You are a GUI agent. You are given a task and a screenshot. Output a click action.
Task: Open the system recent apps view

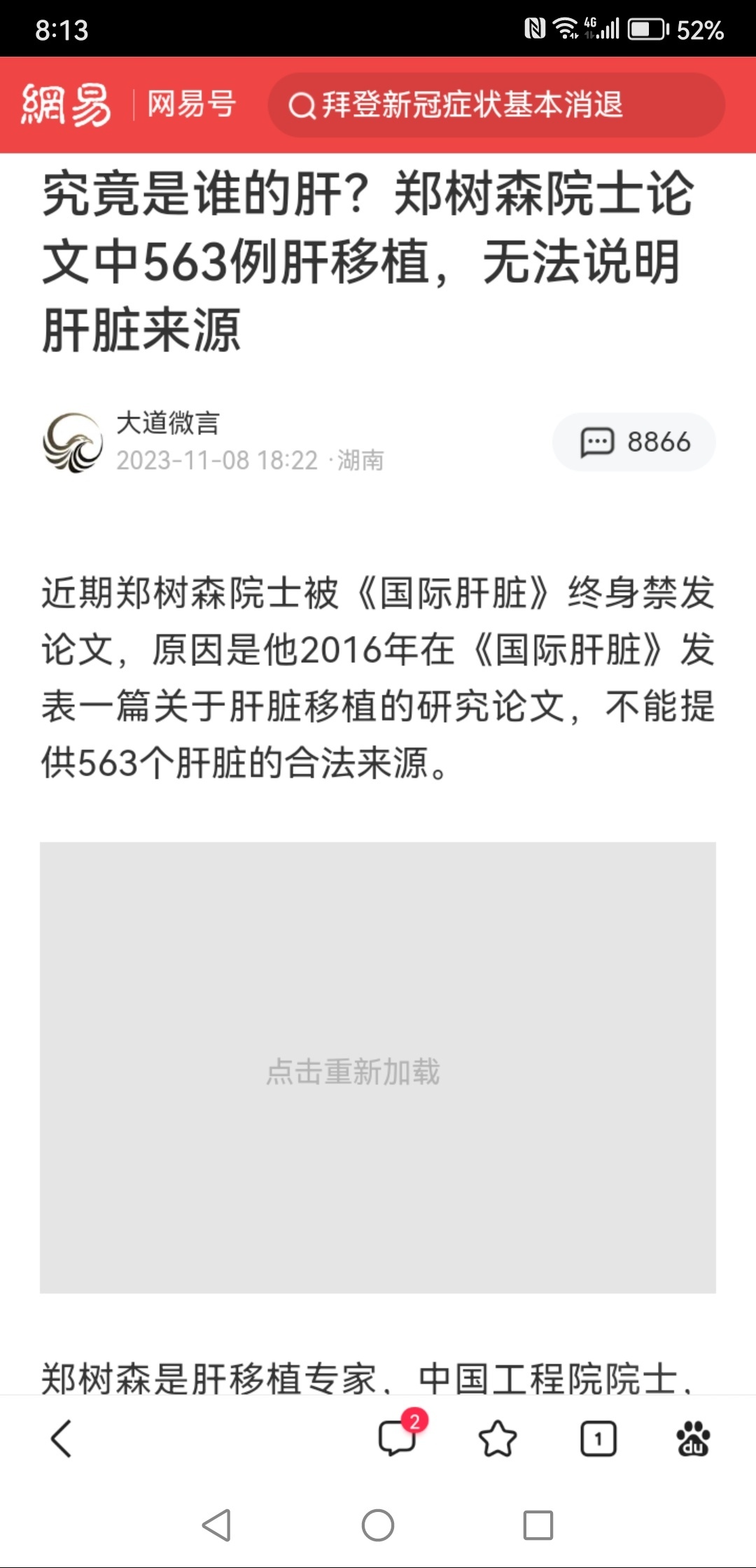(x=538, y=1525)
